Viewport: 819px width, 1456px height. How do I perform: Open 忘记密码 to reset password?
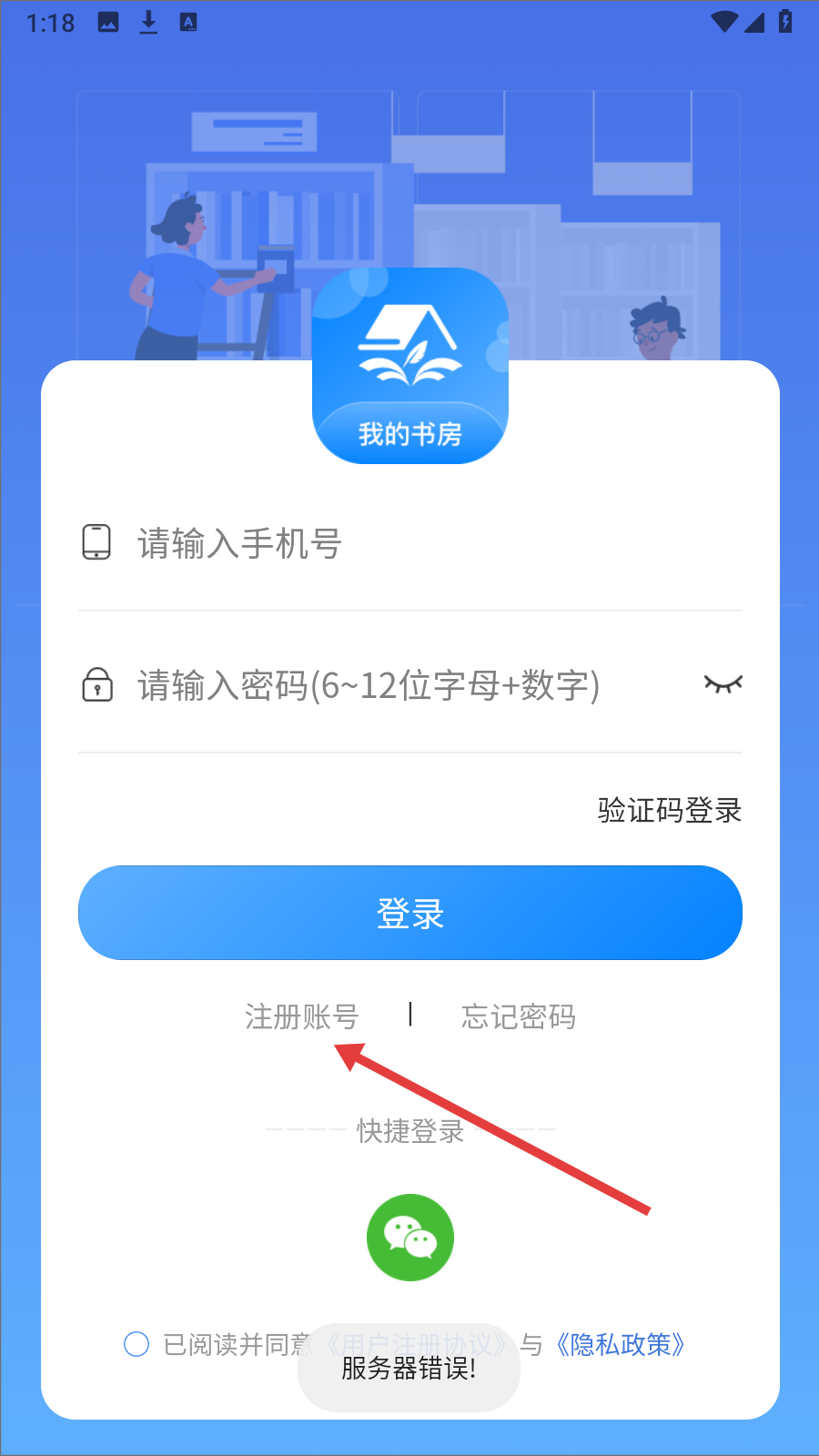tap(518, 1016)
